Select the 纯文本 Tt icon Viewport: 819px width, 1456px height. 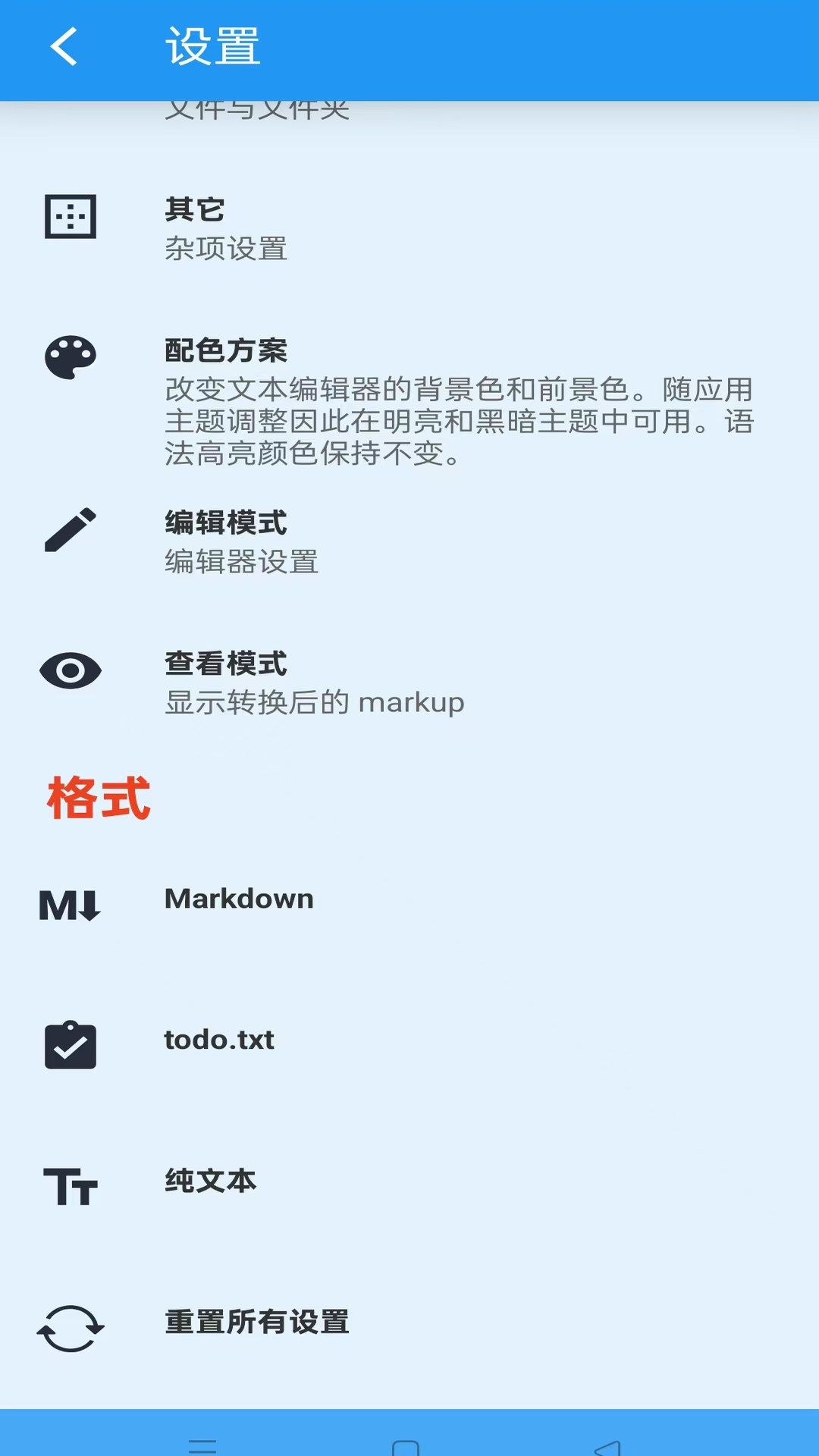click(x=71, y=1187)
